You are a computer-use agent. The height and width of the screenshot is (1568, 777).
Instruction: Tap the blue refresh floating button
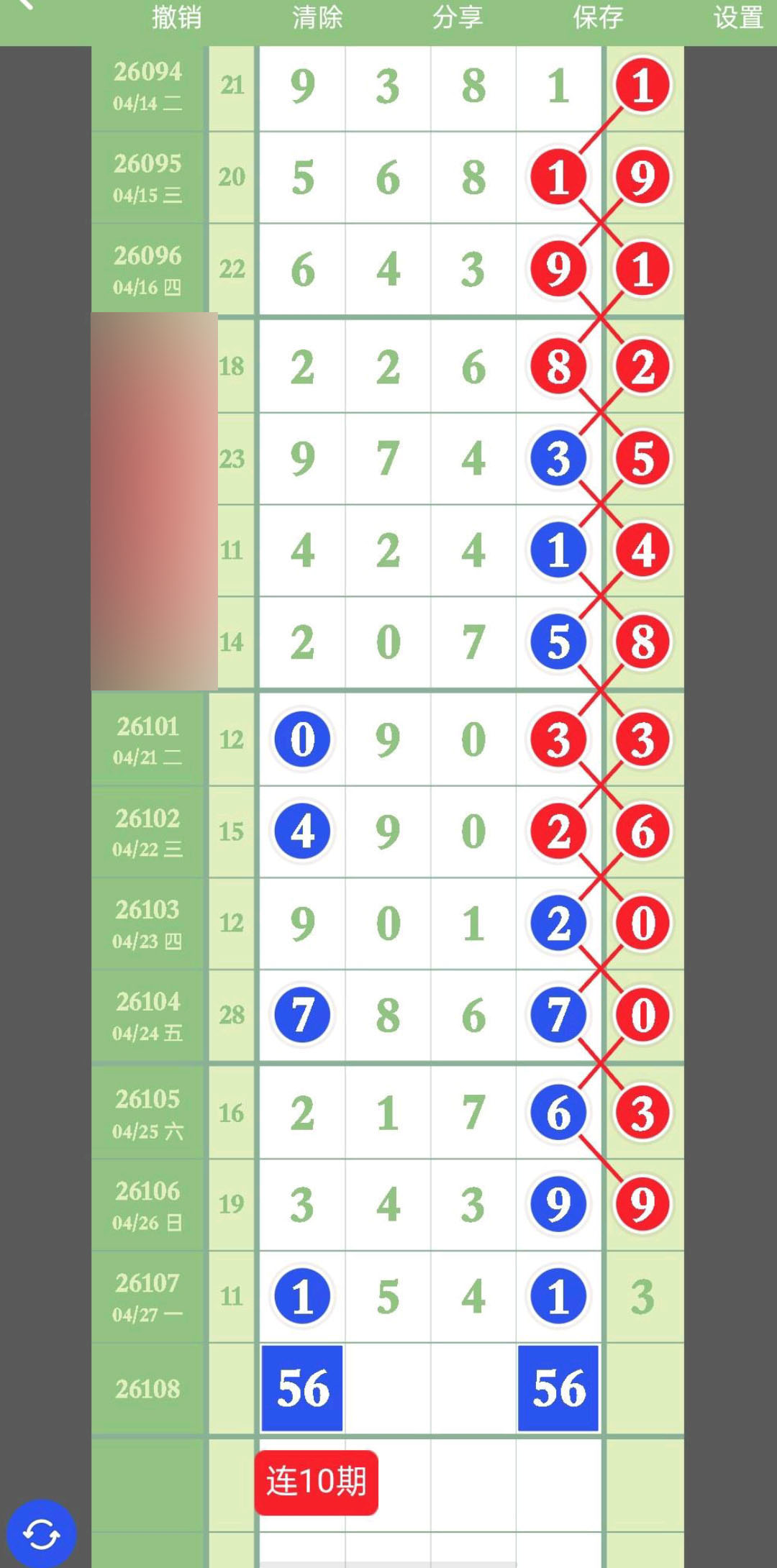pyautogui.click(x=42, y=1533)
